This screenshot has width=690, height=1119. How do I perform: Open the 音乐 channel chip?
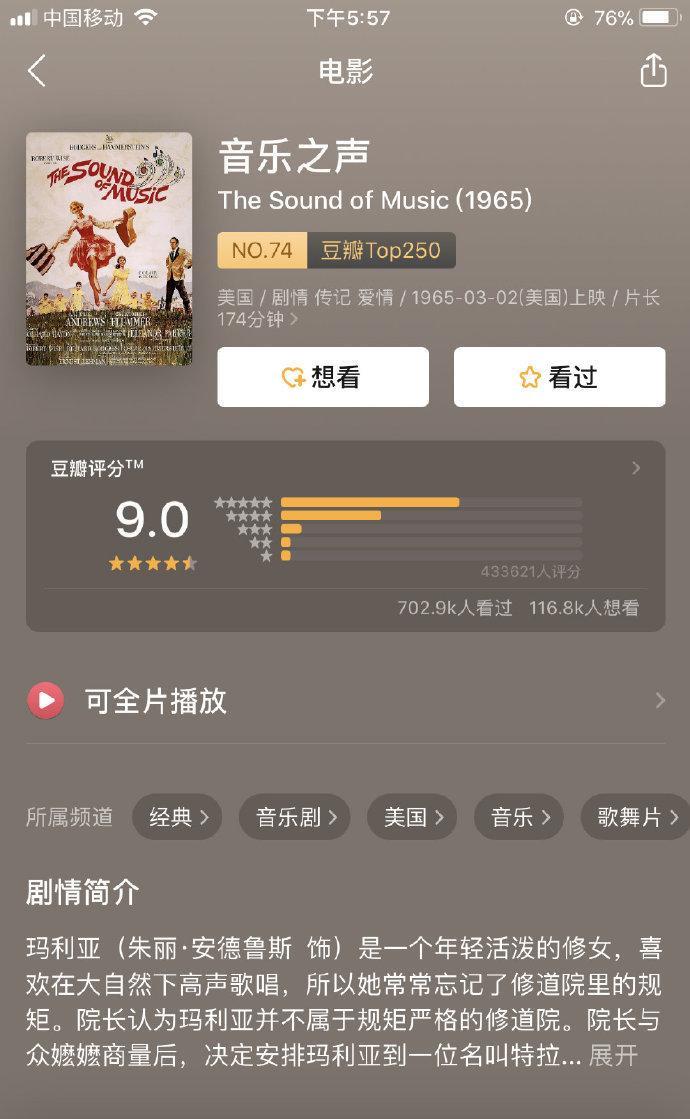coord(518,817)
